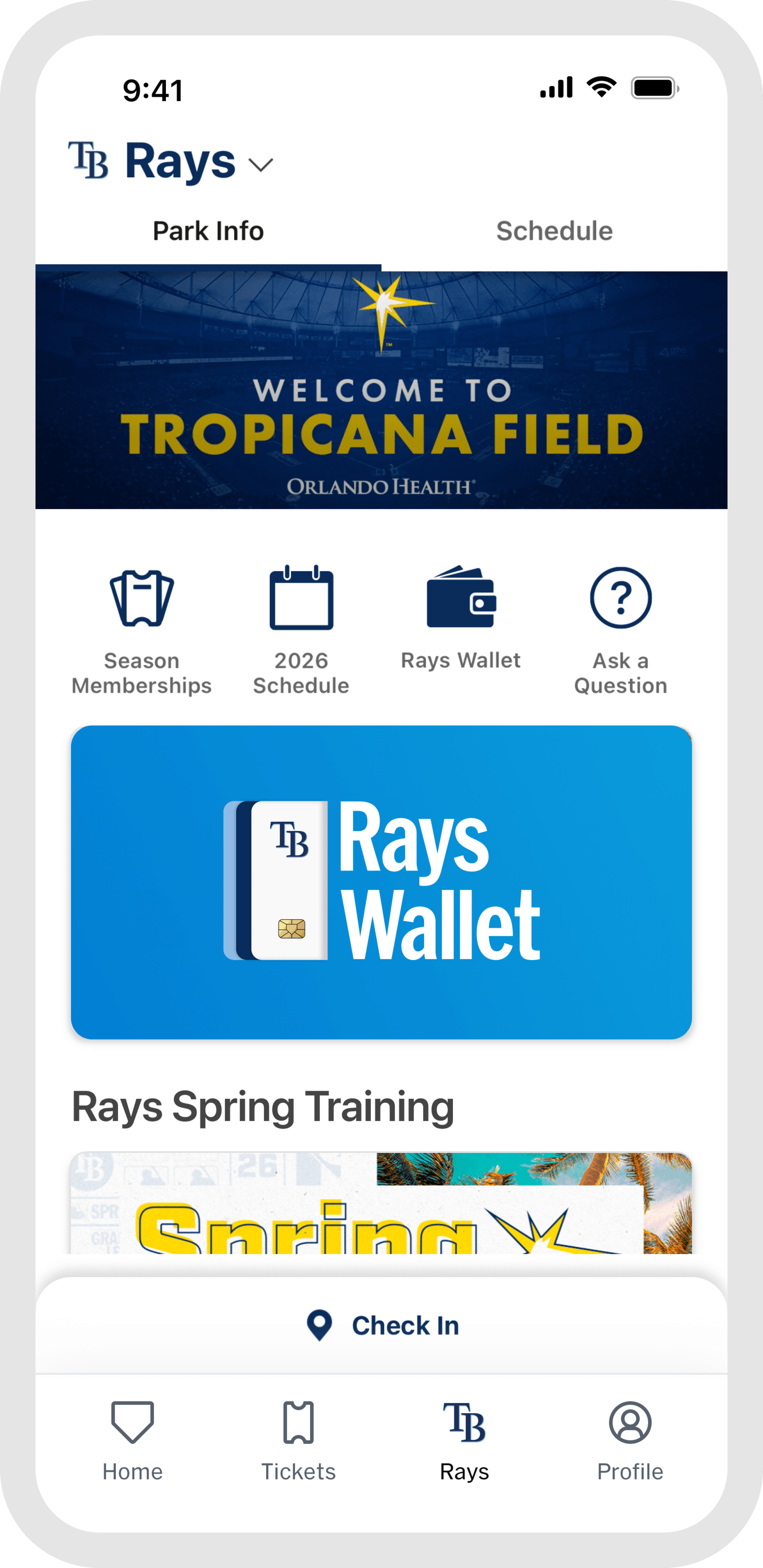Screen dimensions: 763x1568
Task: Select the Park Info tab
Action: (x=208, y=230)
